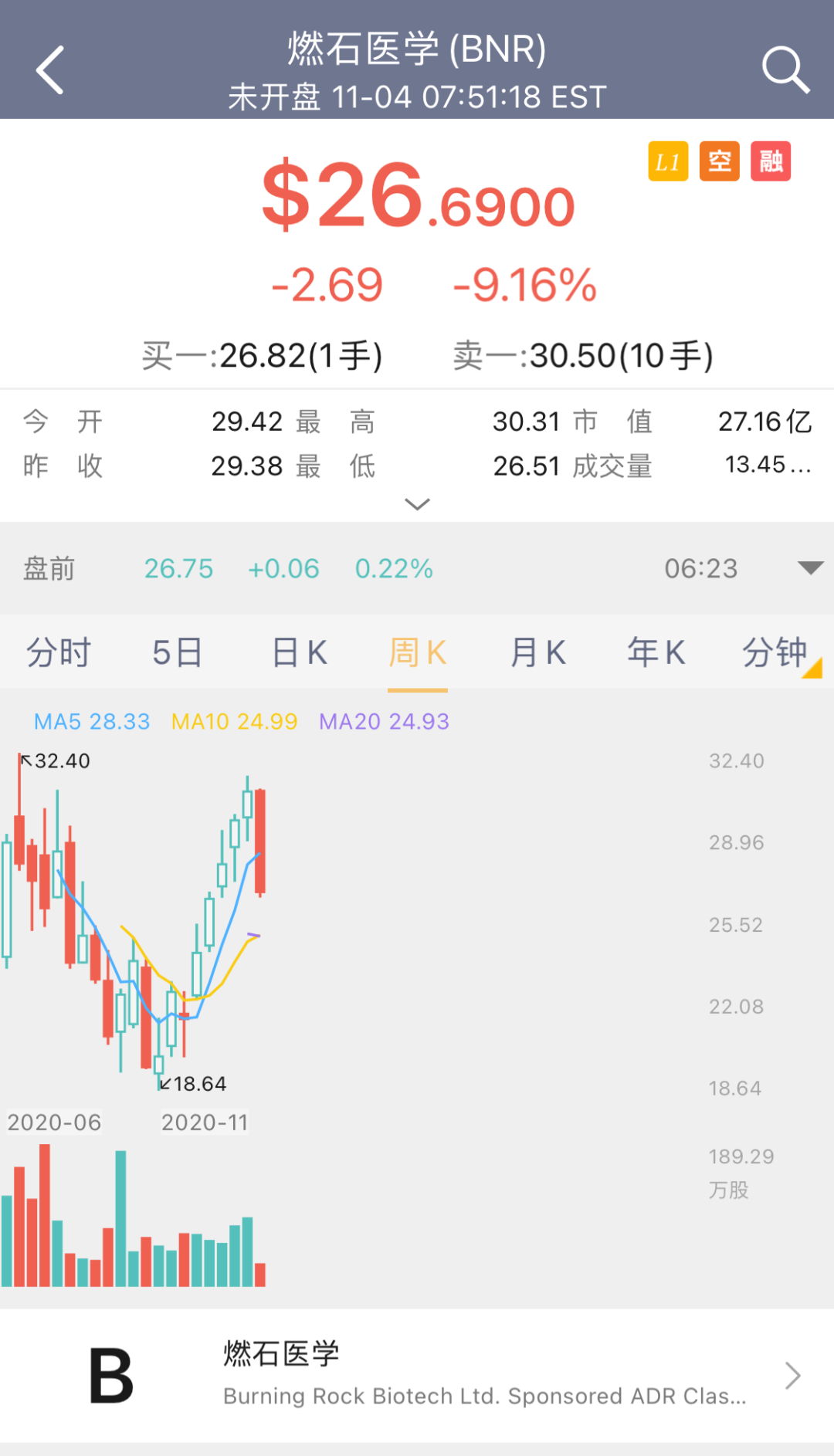Switch to the 日K chart tab
834x1456 pixels.
pyautogui.click(x=300, y=652)
